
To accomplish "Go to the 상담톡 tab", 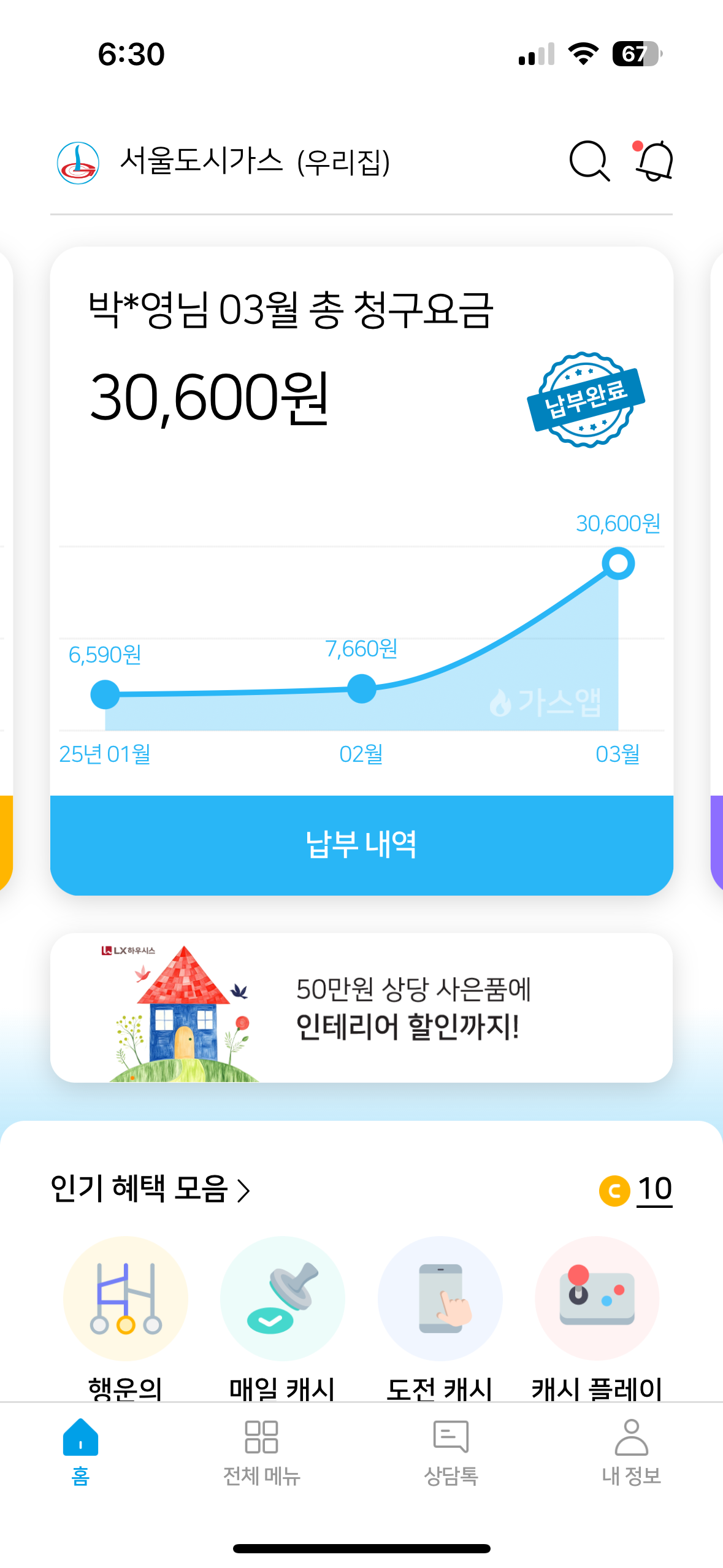I will 451,1451.
